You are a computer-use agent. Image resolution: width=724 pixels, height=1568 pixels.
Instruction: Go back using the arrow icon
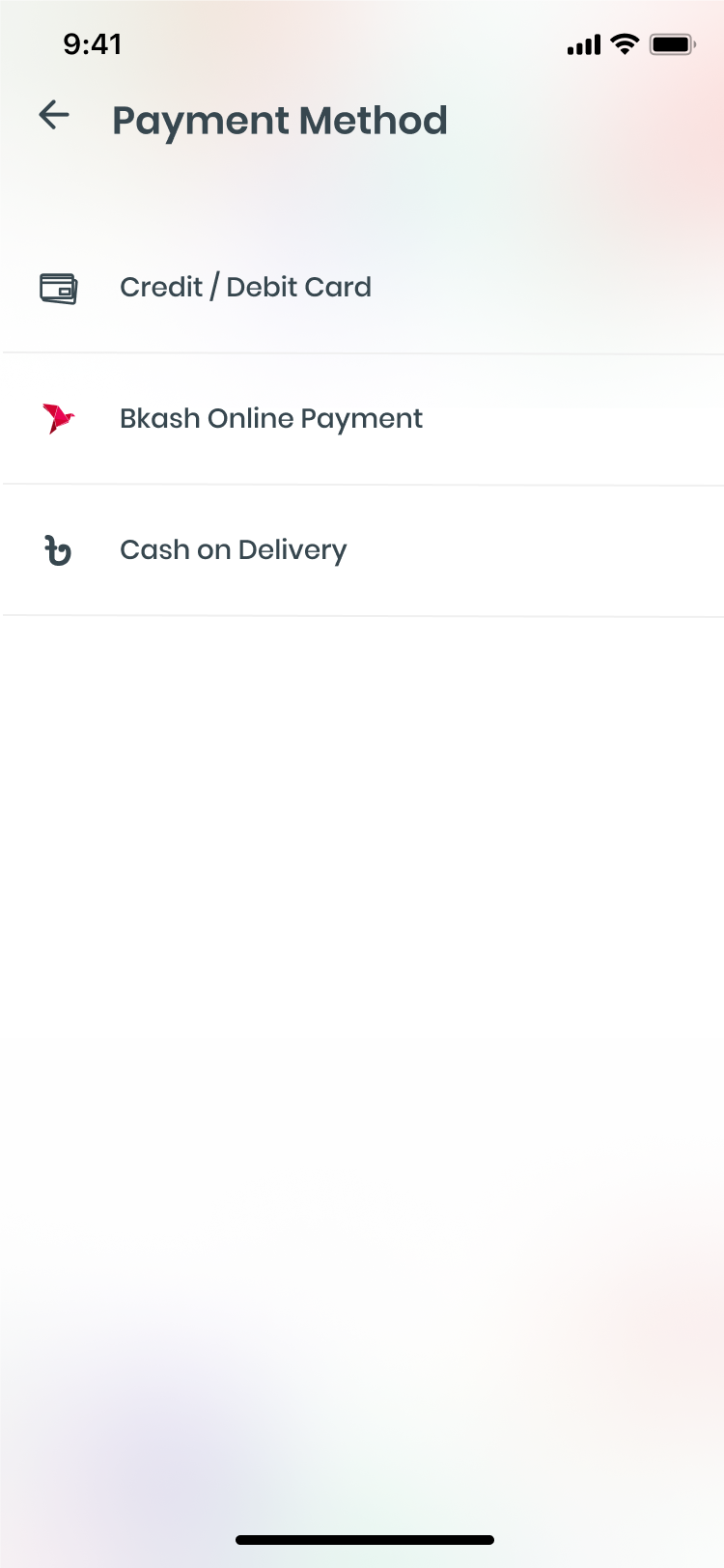(54, 115)
